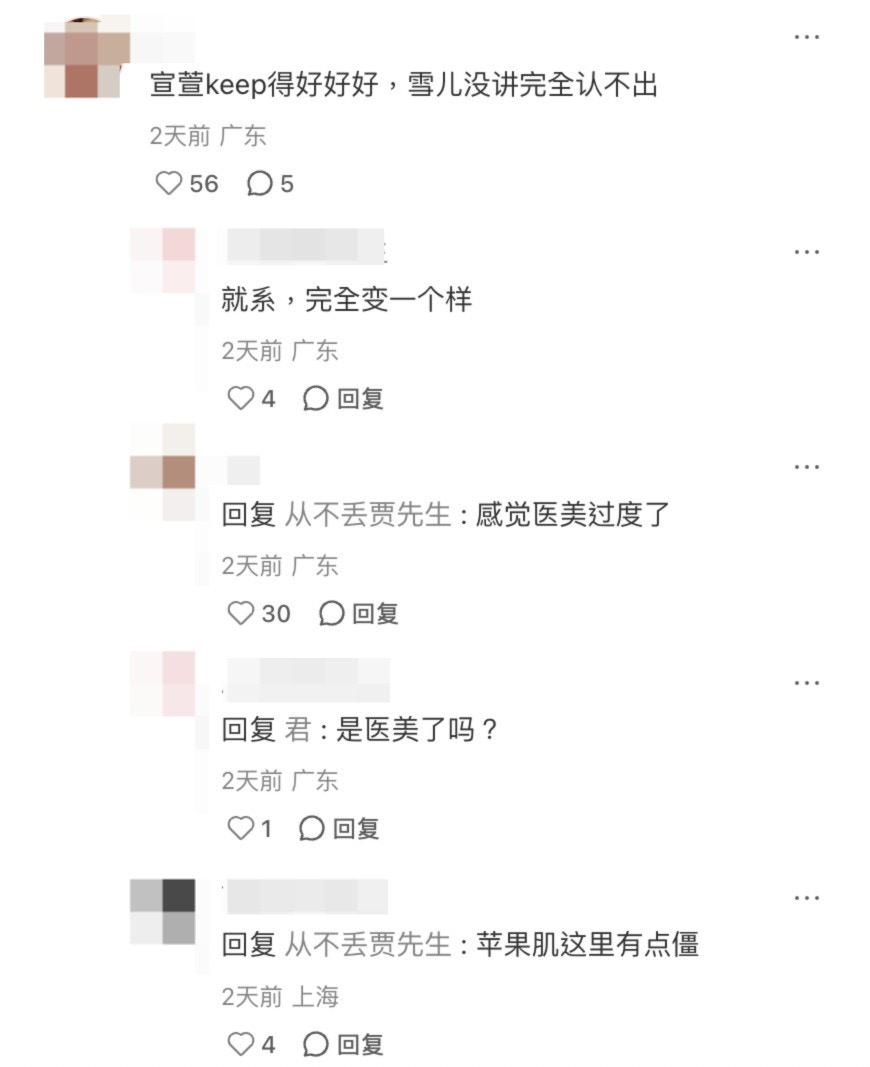Like the reply 苹果肌这里有点僵
This screenshot has width=870, height=1067.
pos(241,1045)
